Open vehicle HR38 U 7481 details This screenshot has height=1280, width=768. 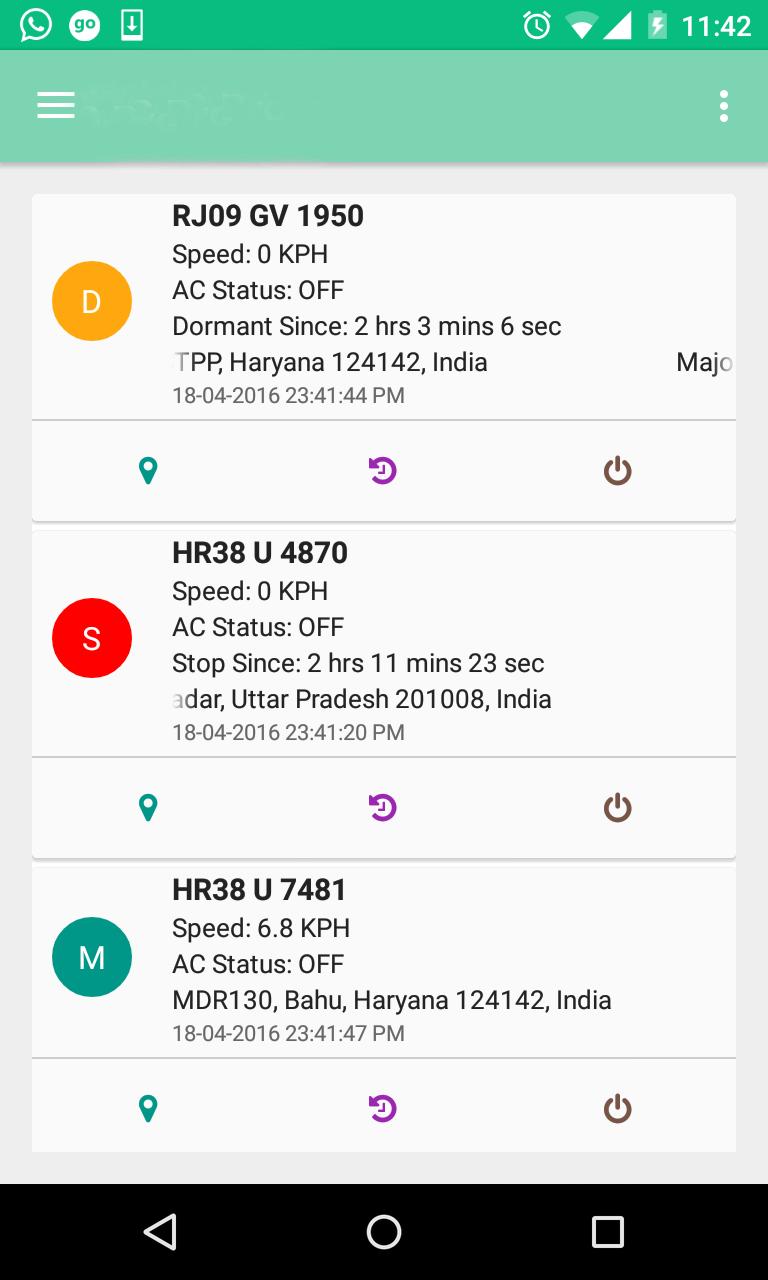[x=383, y=960]
